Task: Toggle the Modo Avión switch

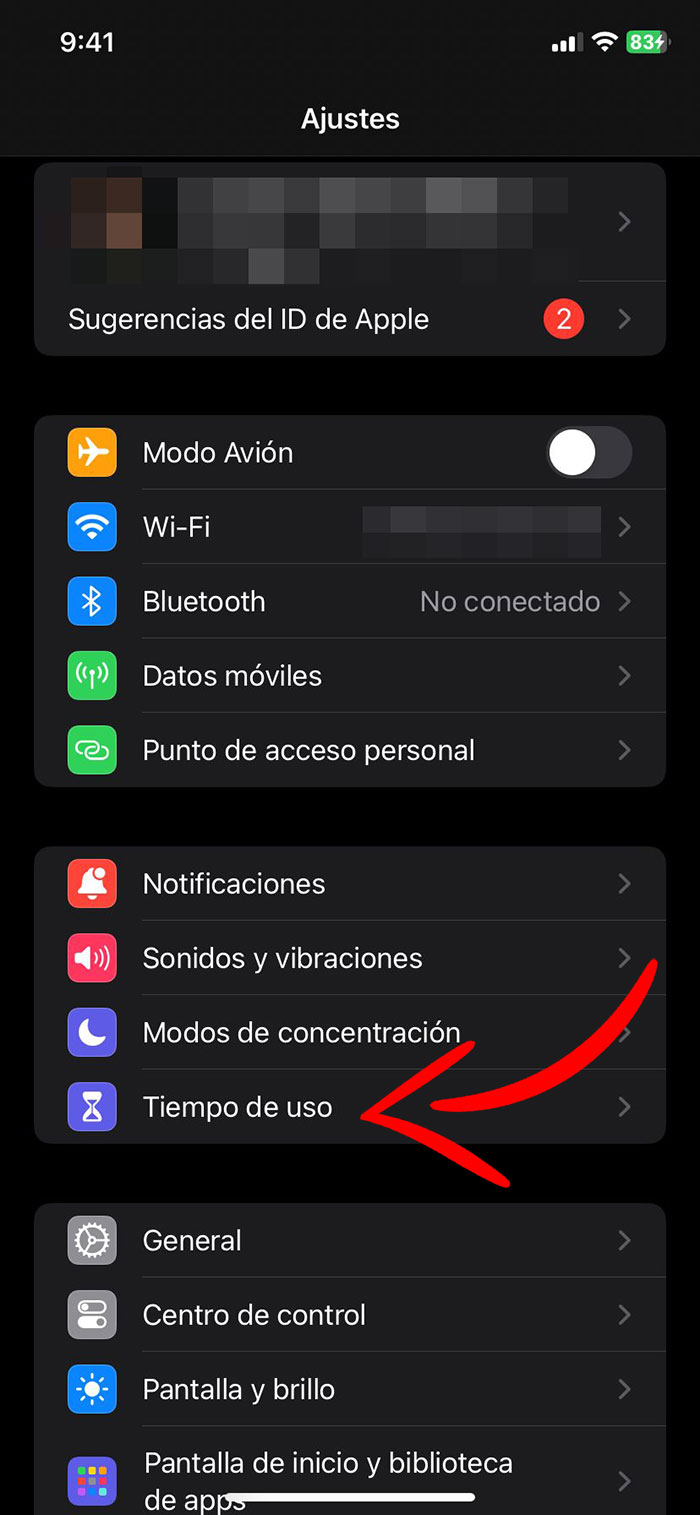Action: click(x=588, y=453)
